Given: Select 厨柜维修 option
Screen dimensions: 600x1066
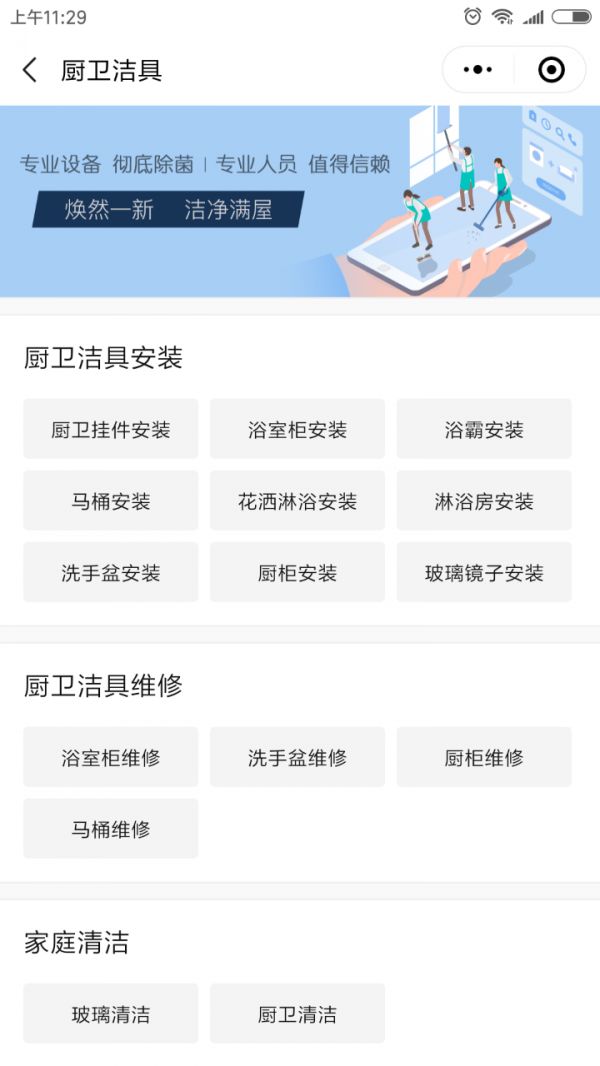Looking at the screenshot, I should click(x=484, y=758).
